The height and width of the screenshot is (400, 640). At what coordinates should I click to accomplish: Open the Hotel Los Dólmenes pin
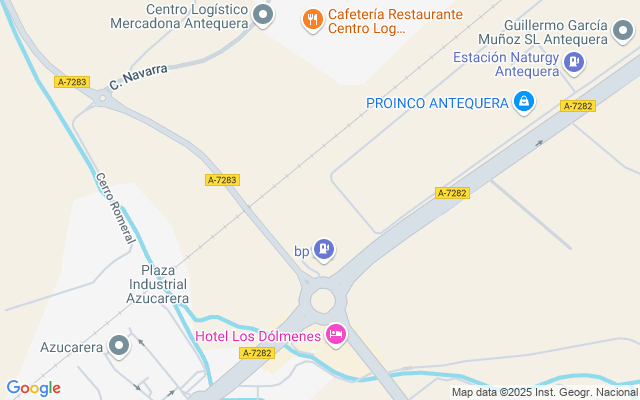336,334
